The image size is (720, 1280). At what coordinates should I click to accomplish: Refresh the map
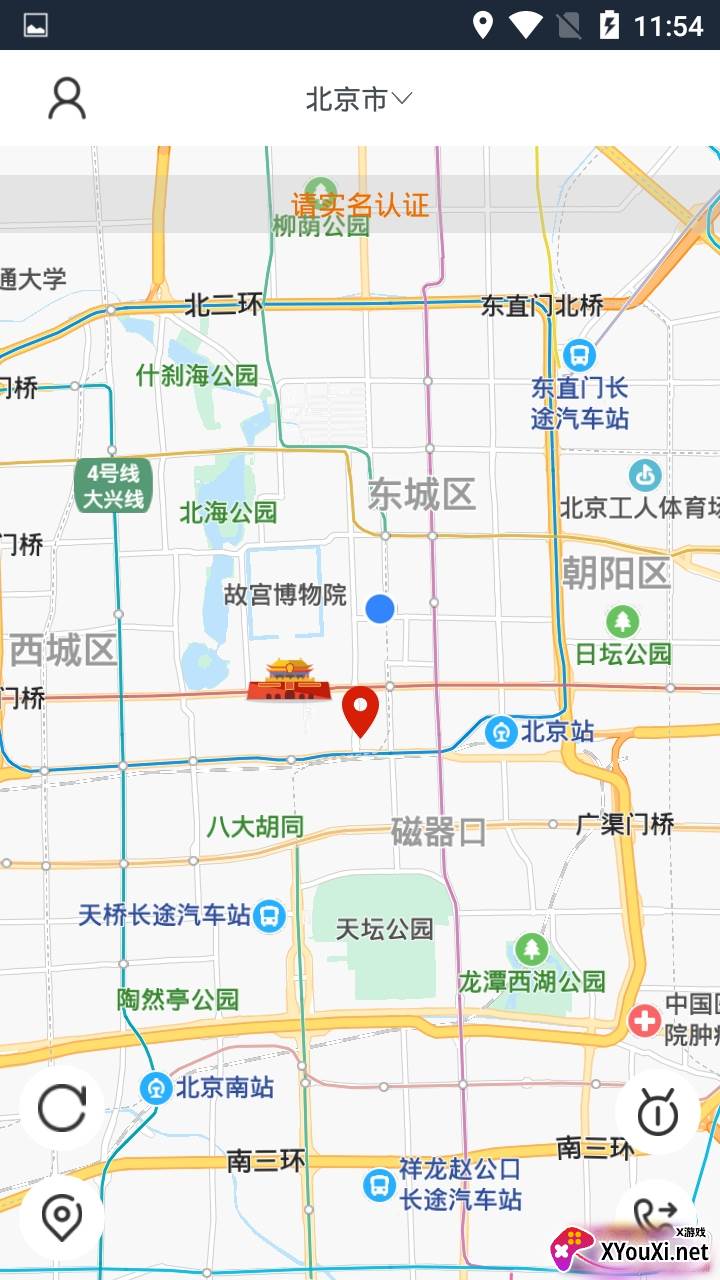click(62, 1109)
